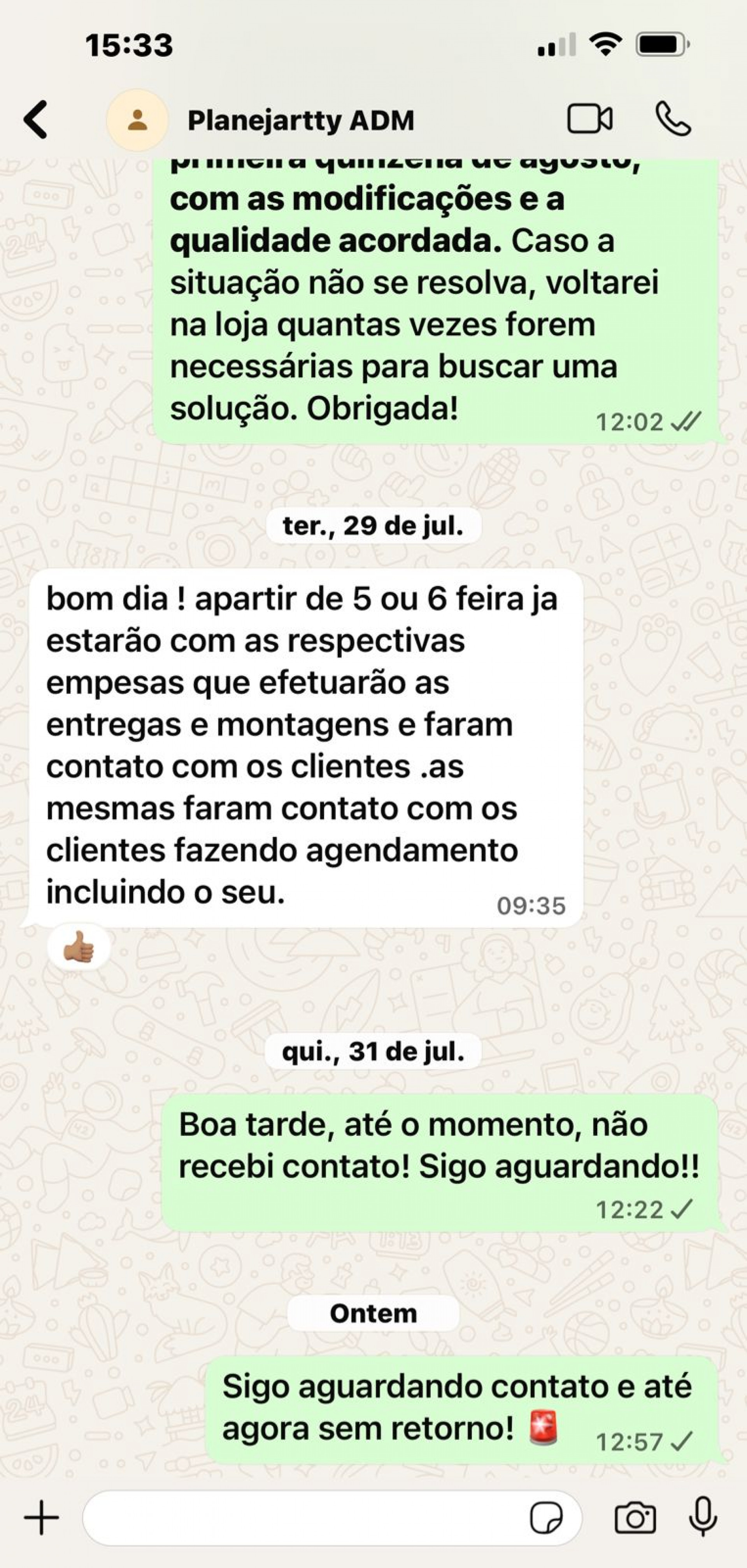747x1568 pixels.
Task: Go back using the left chevron arrow
Action: pyautogui.click(x=35, y=120)
